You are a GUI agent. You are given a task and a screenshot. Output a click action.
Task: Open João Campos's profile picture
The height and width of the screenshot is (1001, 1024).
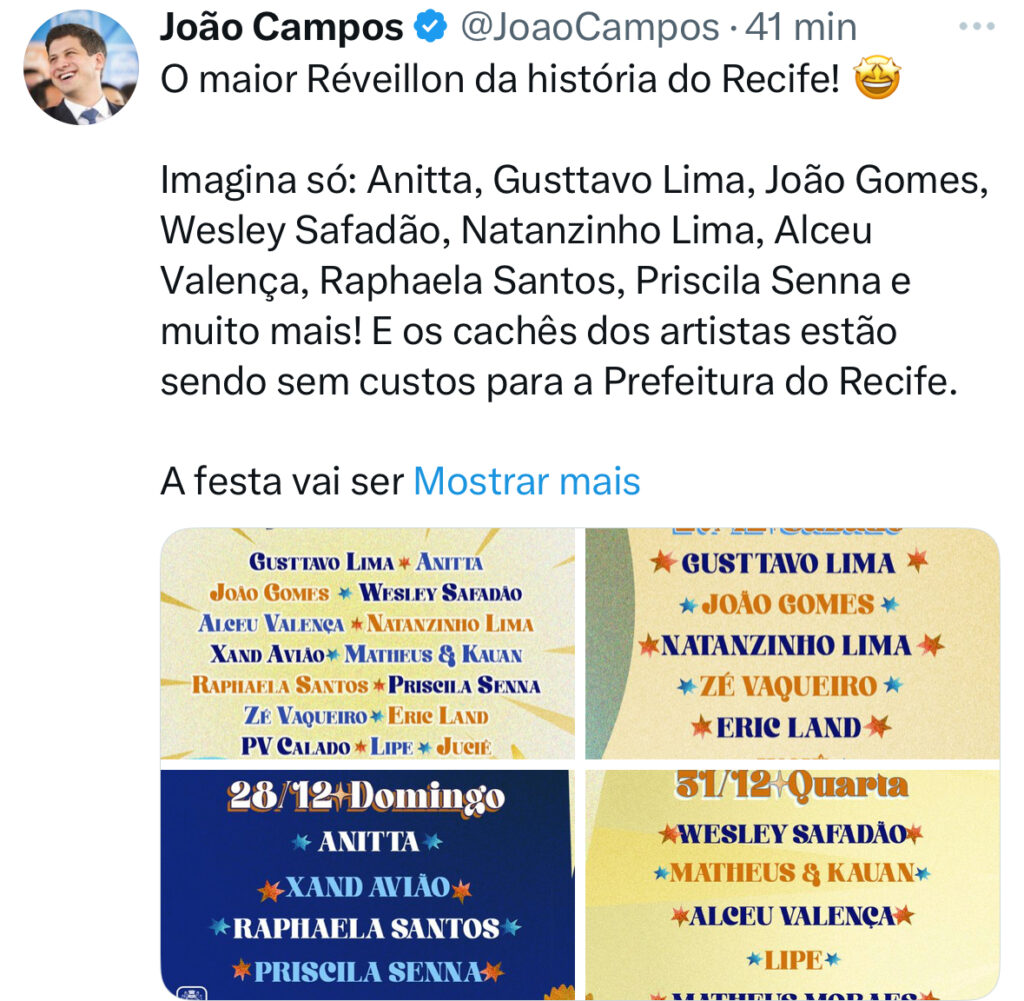pos(80,67)
